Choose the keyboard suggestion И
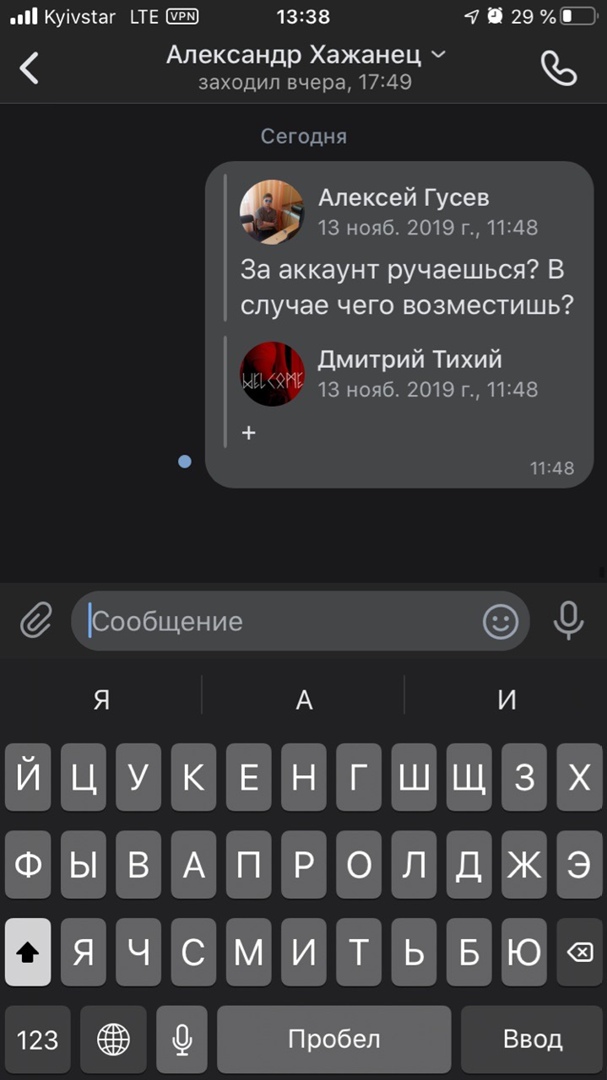607x1080 pixels. [506, 700]
